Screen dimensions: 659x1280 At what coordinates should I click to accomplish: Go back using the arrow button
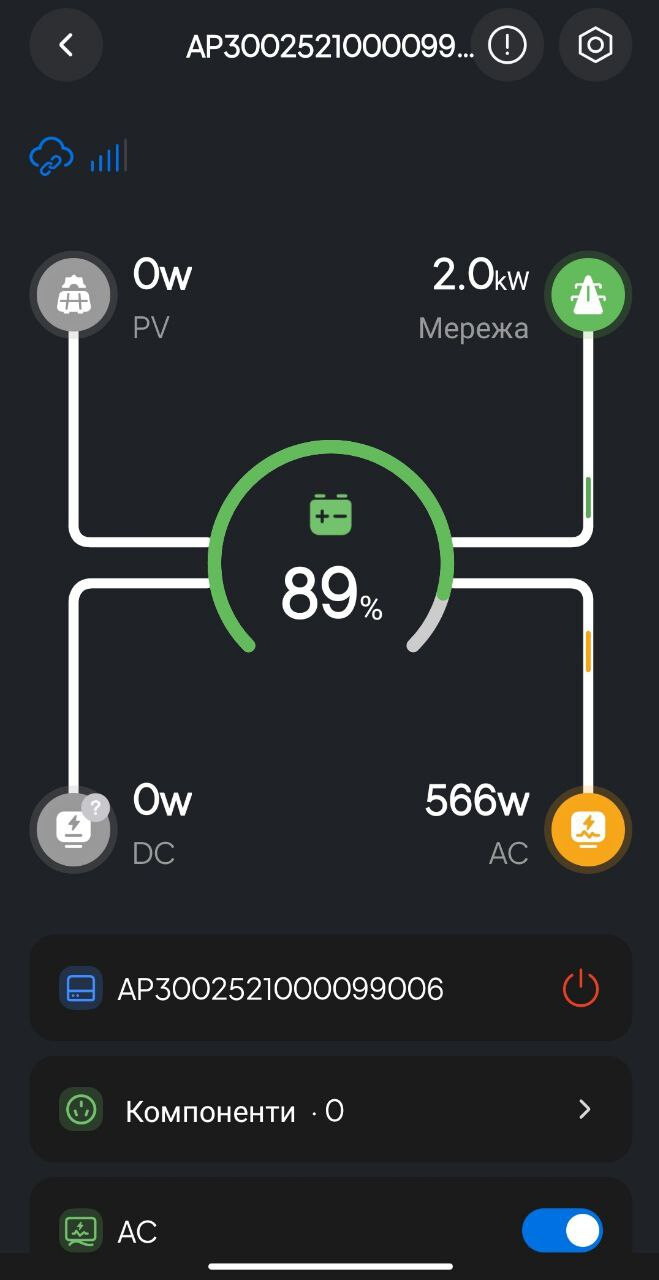pyautogui.click(x=66, y=45)
